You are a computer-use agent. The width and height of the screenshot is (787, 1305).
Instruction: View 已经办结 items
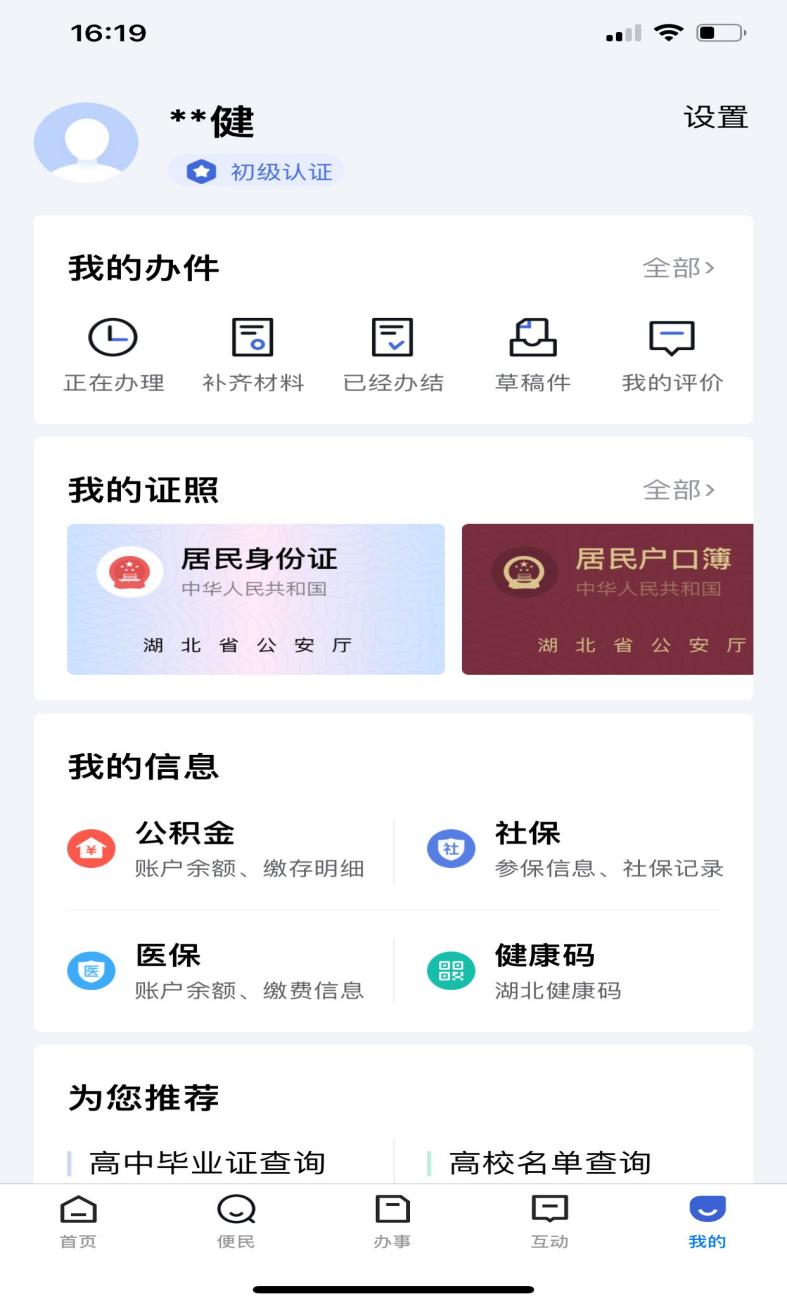pyautogui.click(x=393, y=356)
